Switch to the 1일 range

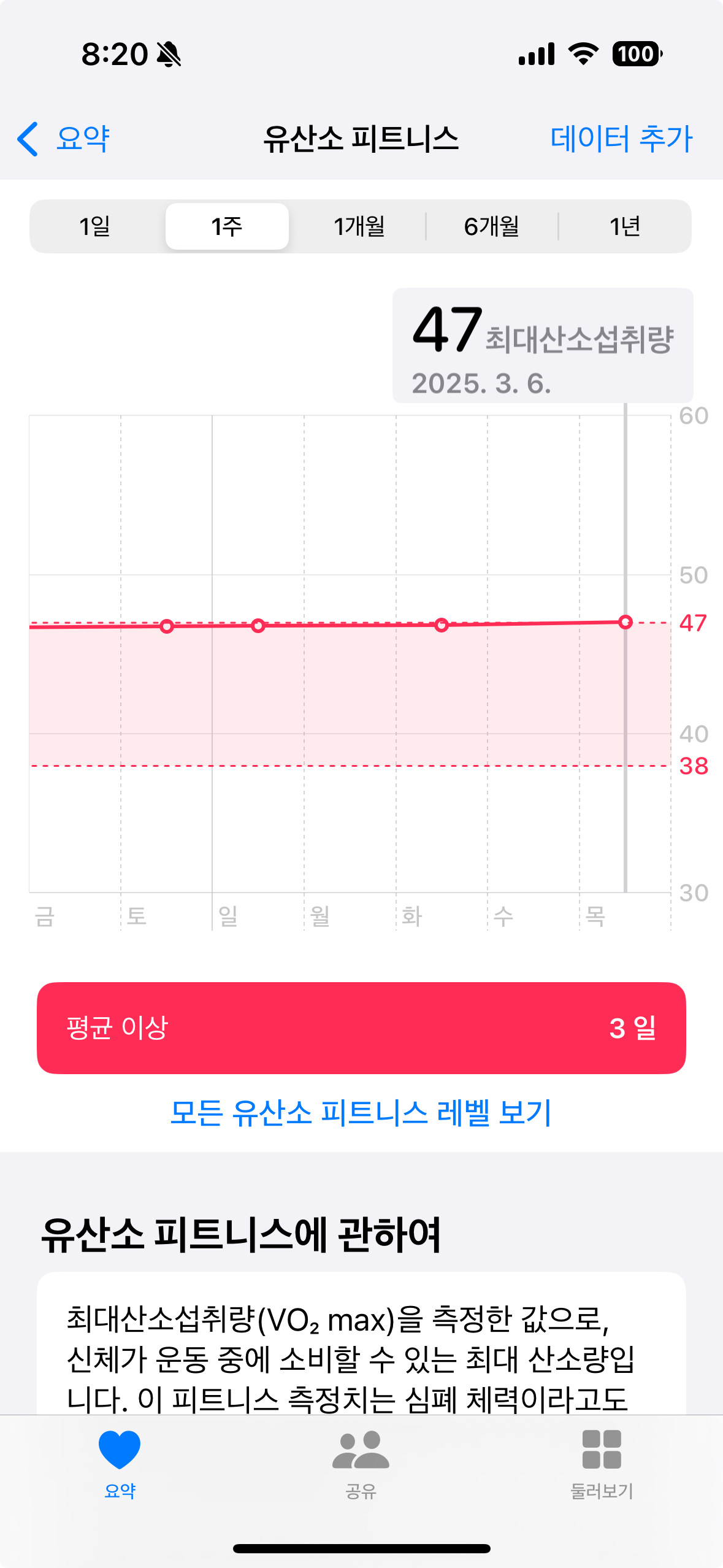coord(96,226)
